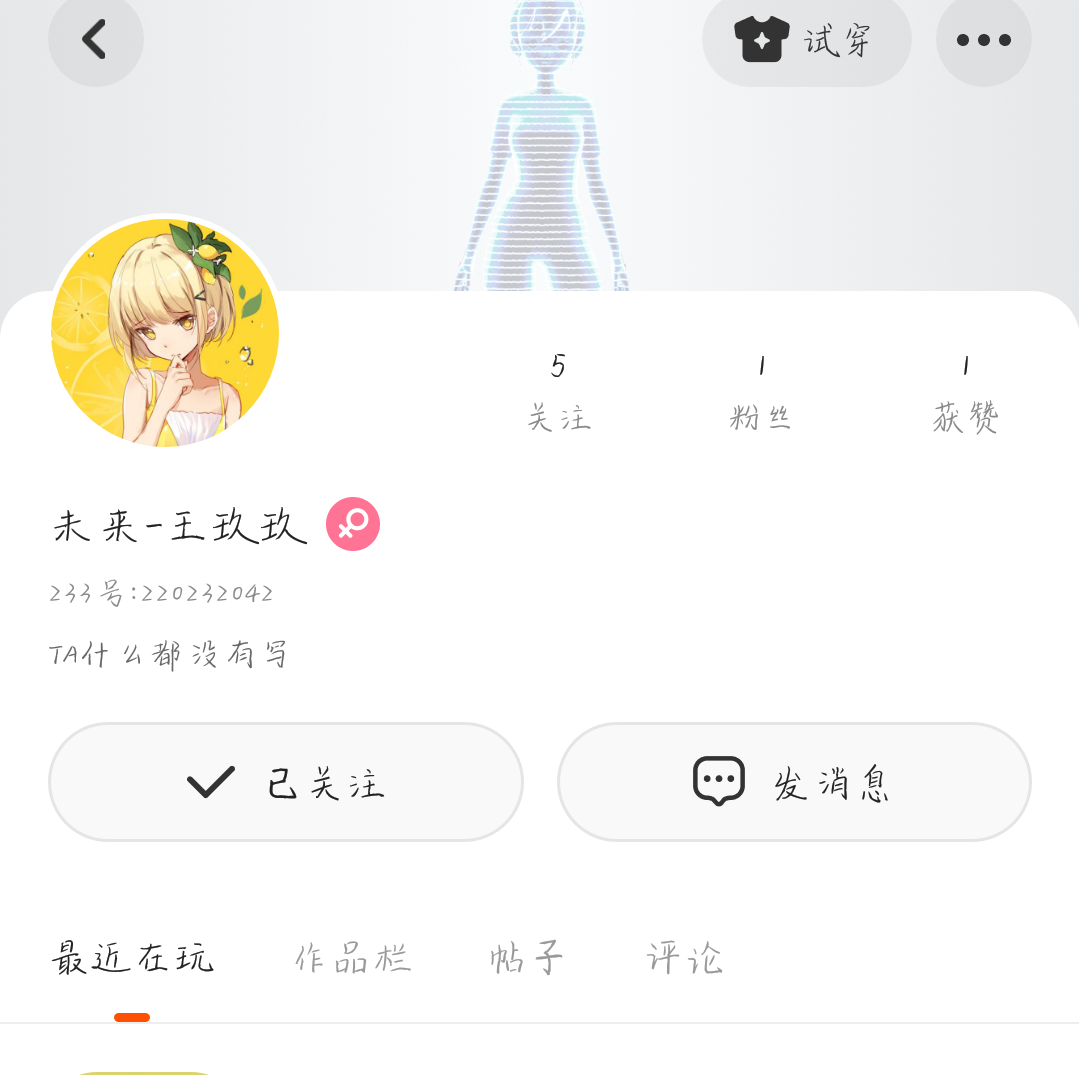Open the user's lemon-girl profile avatar
Viewport: 1079px width, 1075px height.
pos(165,332)
